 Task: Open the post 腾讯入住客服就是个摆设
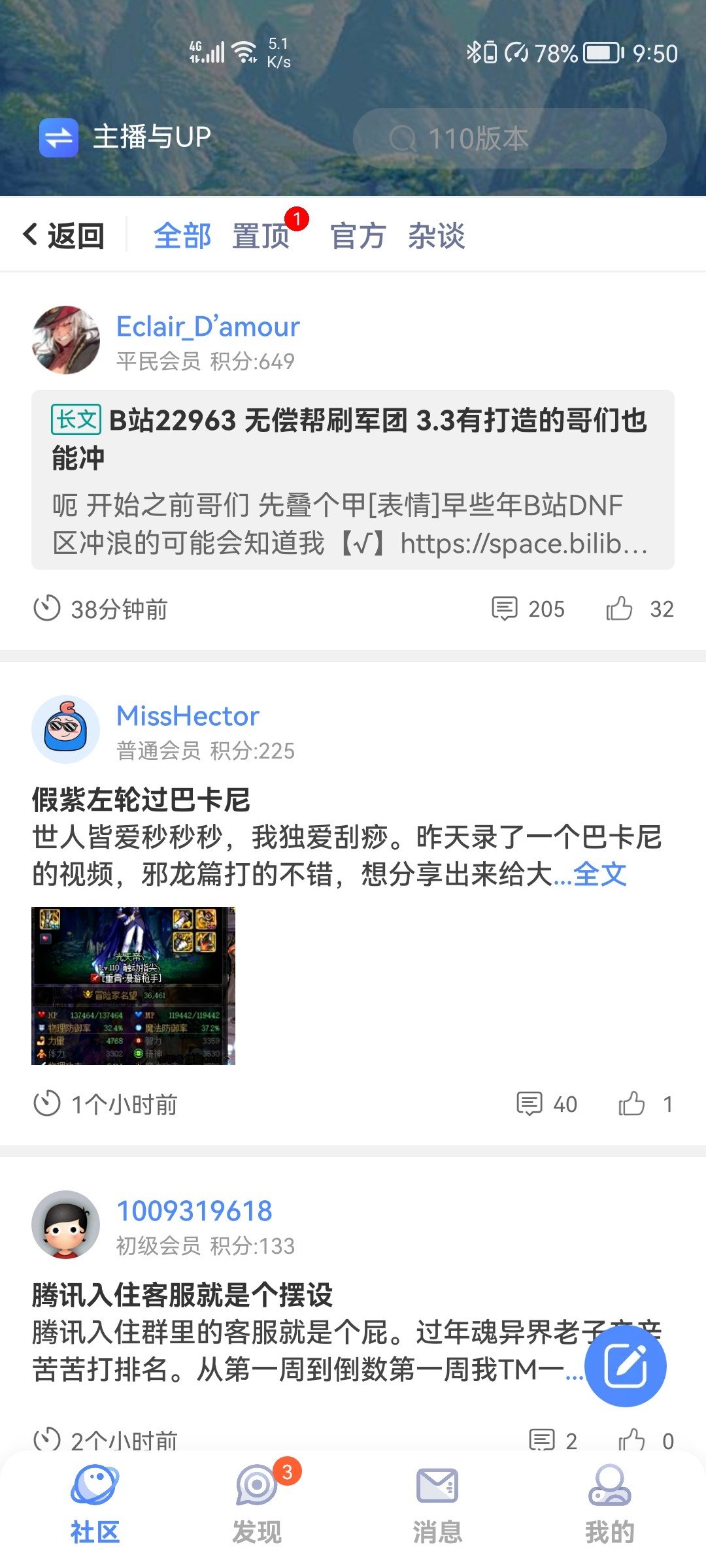pyautogui.click(x=182, y=1294)
